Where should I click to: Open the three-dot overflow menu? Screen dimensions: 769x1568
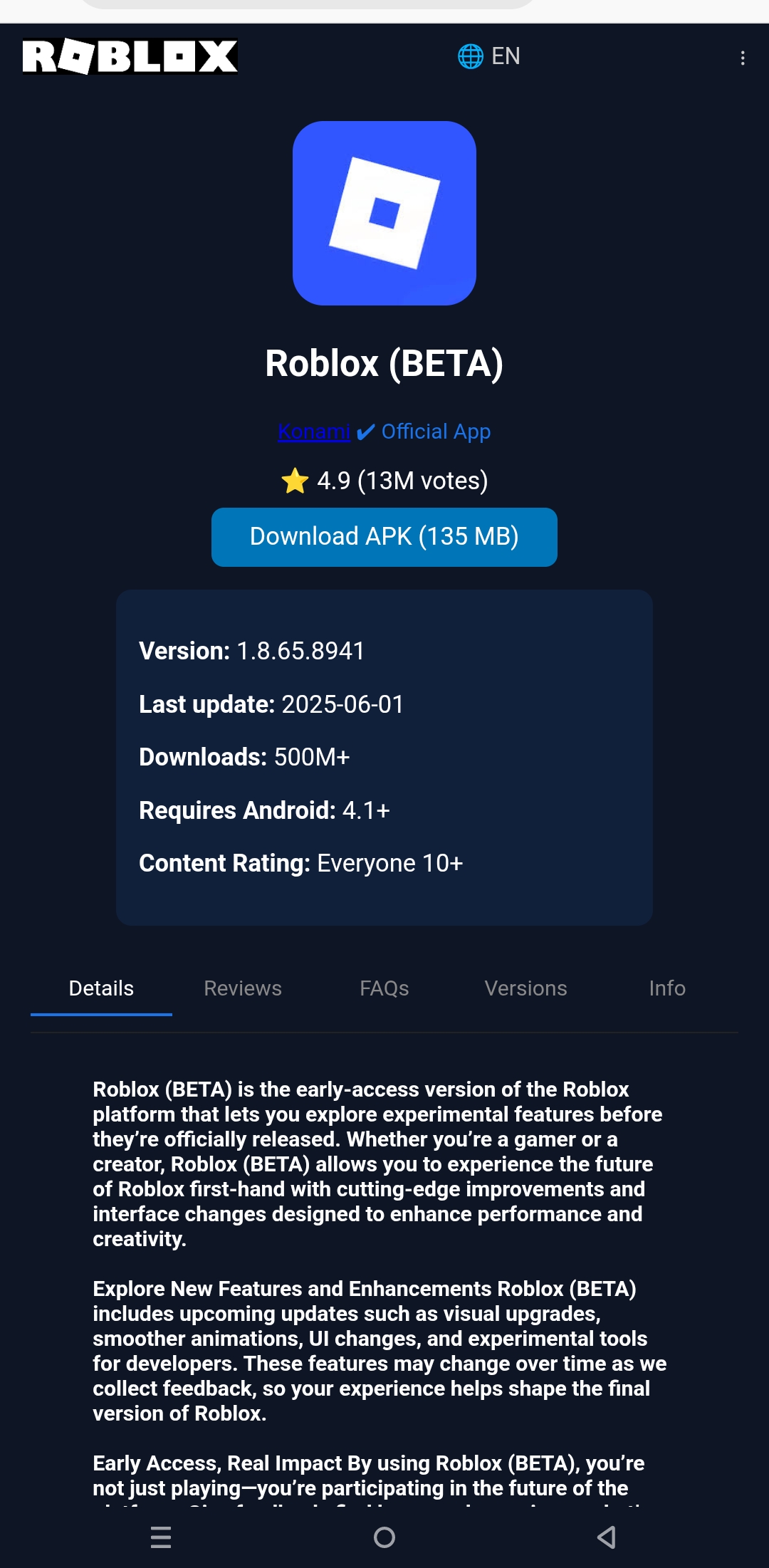pos(743,58)
